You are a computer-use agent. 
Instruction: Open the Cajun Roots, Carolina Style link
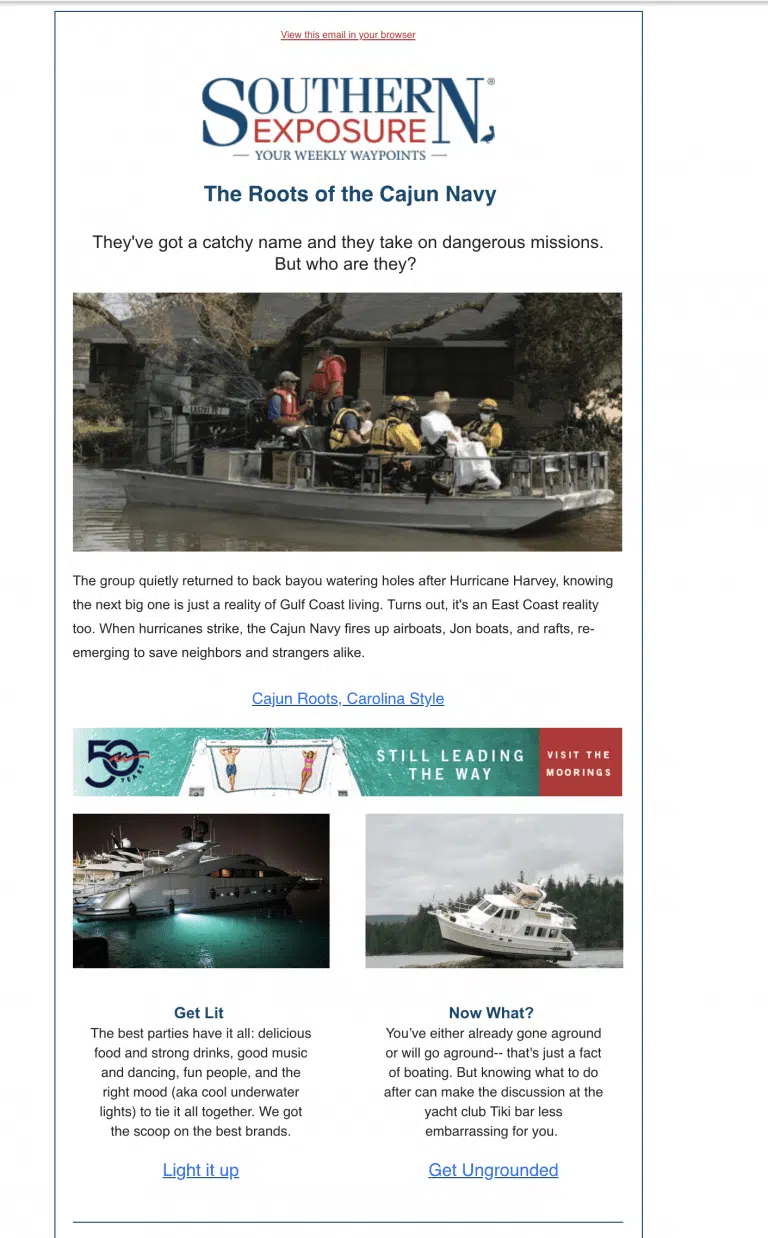coord(348,698)
